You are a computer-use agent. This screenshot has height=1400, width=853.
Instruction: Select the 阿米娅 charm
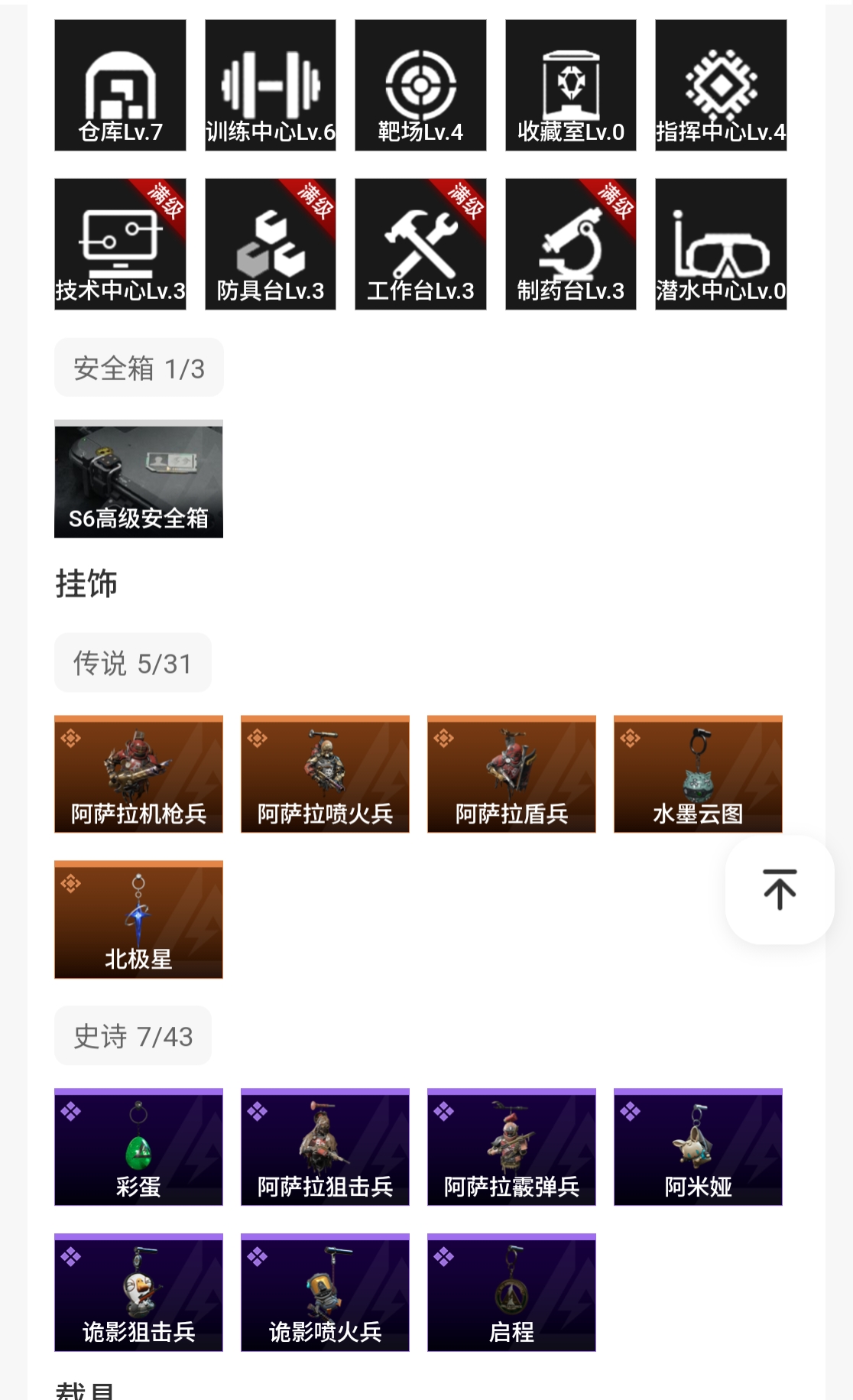[x=698, y=1147]
